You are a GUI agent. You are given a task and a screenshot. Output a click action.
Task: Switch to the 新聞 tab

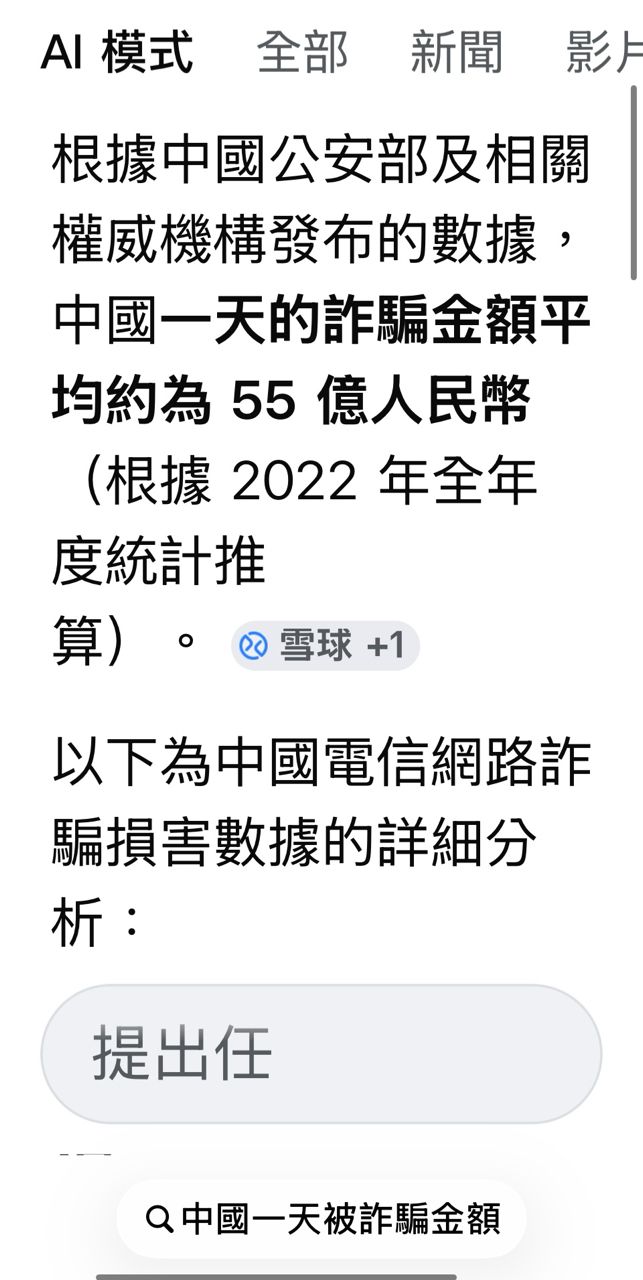click(x=456, y=52)
